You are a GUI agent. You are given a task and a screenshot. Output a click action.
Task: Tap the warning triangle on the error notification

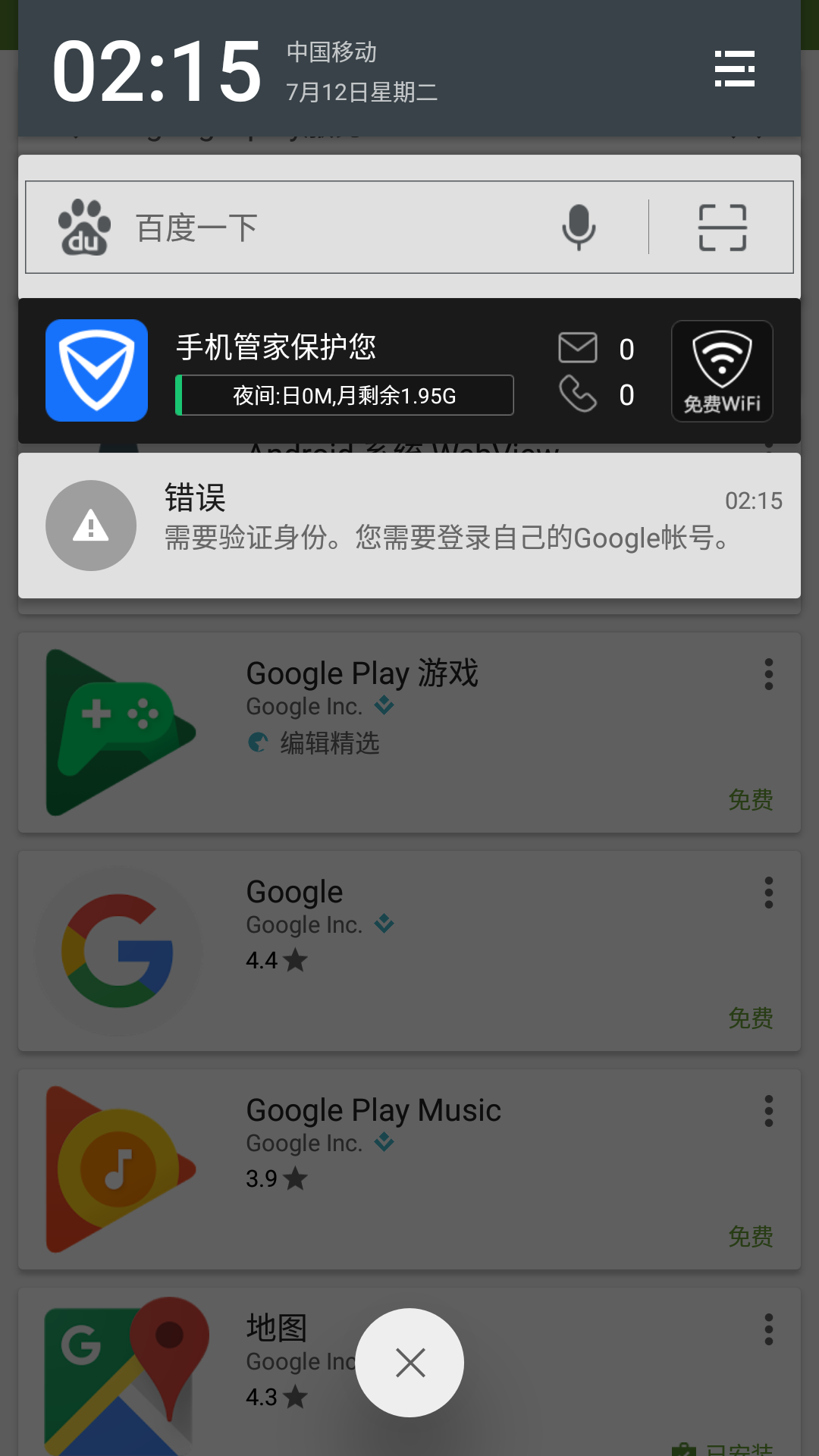tap(90, 525)
